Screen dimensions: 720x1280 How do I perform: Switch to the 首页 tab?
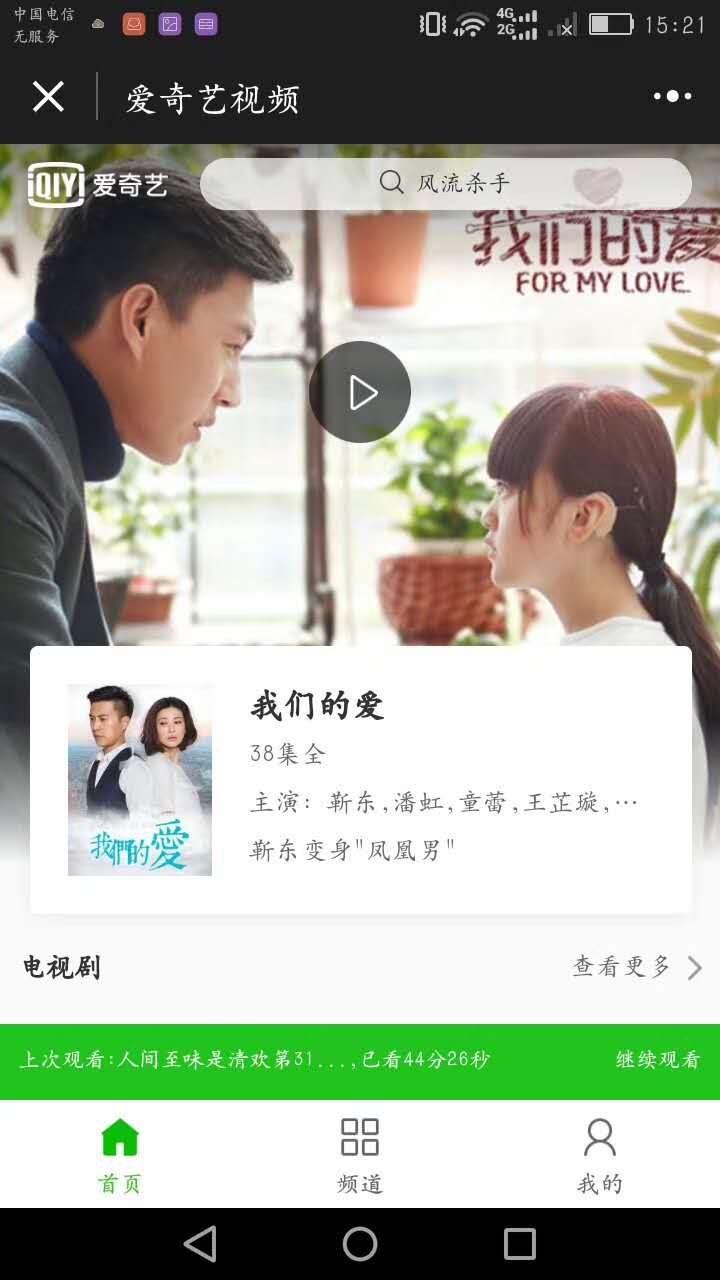(x=120, y=1155)
